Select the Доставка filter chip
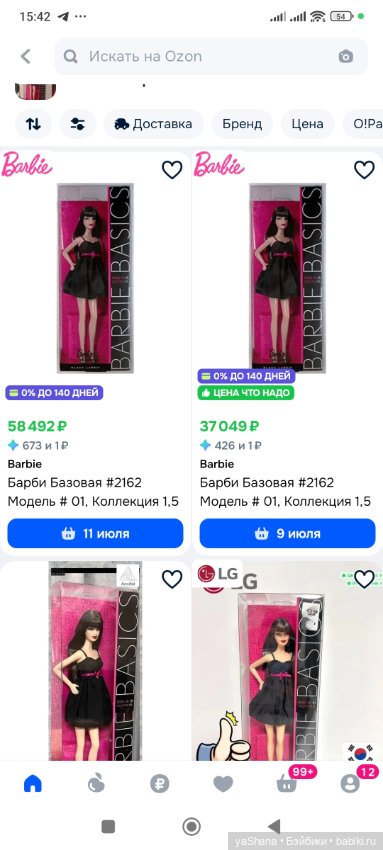The image size is (383, 850). [153, 124]
